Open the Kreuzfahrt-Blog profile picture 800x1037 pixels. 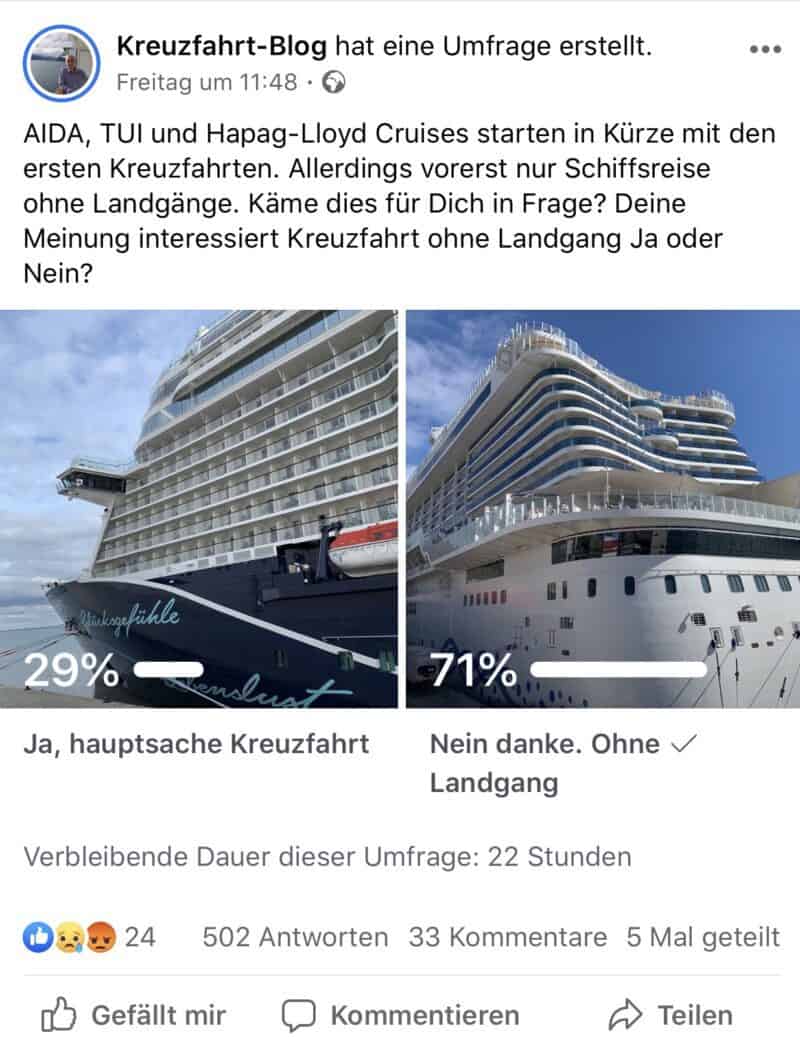coord(63,62)
